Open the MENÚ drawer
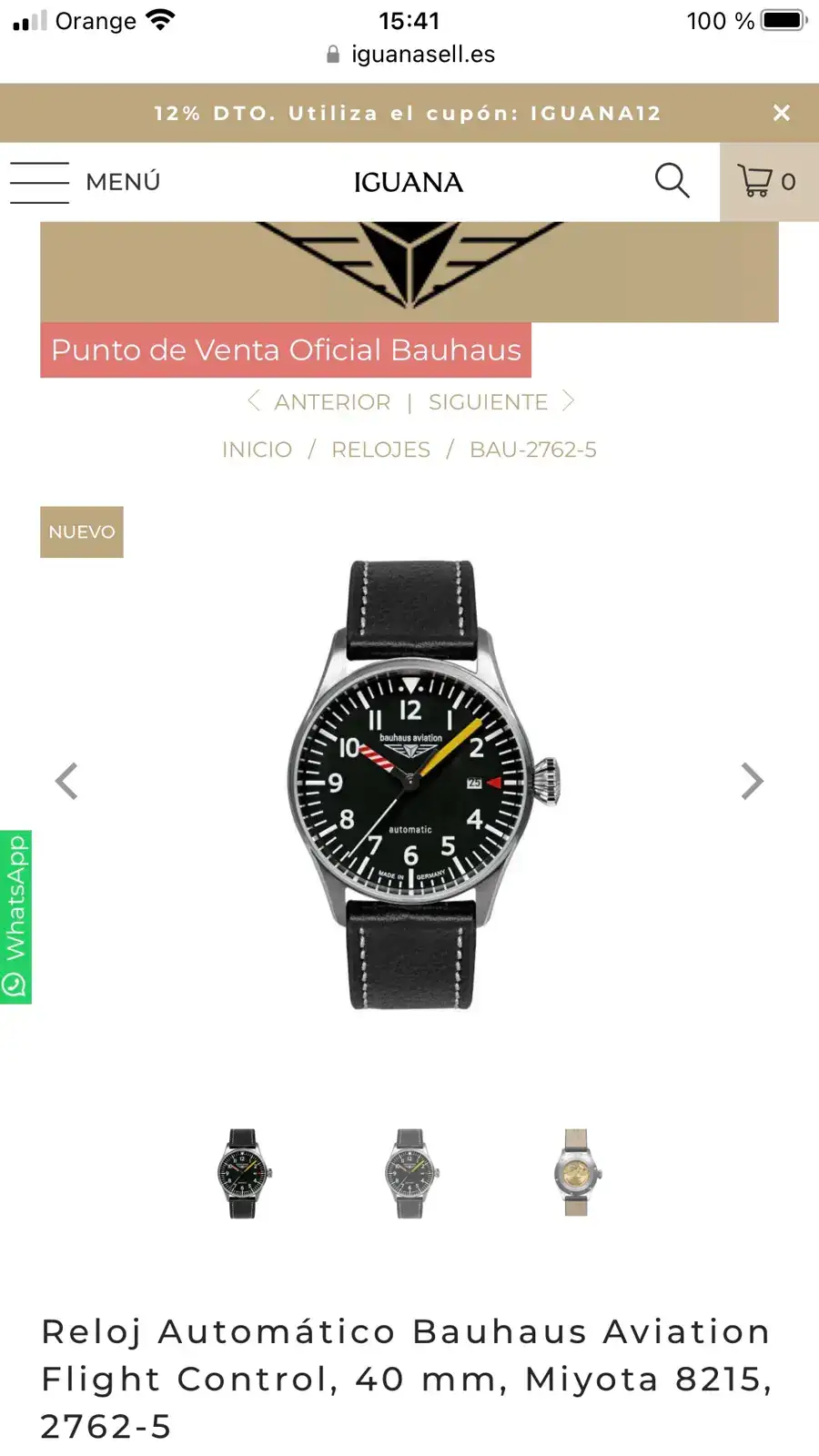Image resolution: width=819 pixels, height=1456 pixels. point(85,182)
